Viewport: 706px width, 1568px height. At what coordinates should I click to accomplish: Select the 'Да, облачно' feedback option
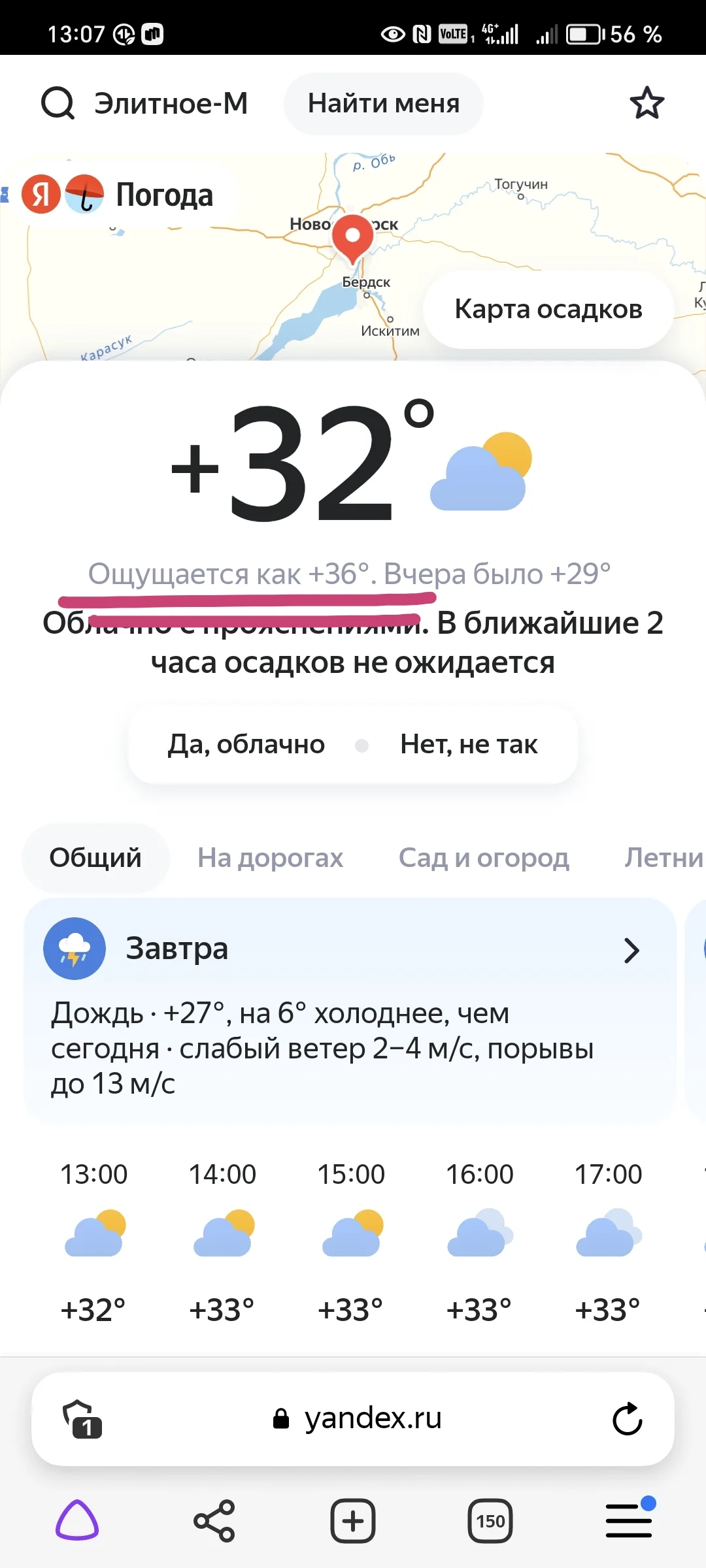247,745
